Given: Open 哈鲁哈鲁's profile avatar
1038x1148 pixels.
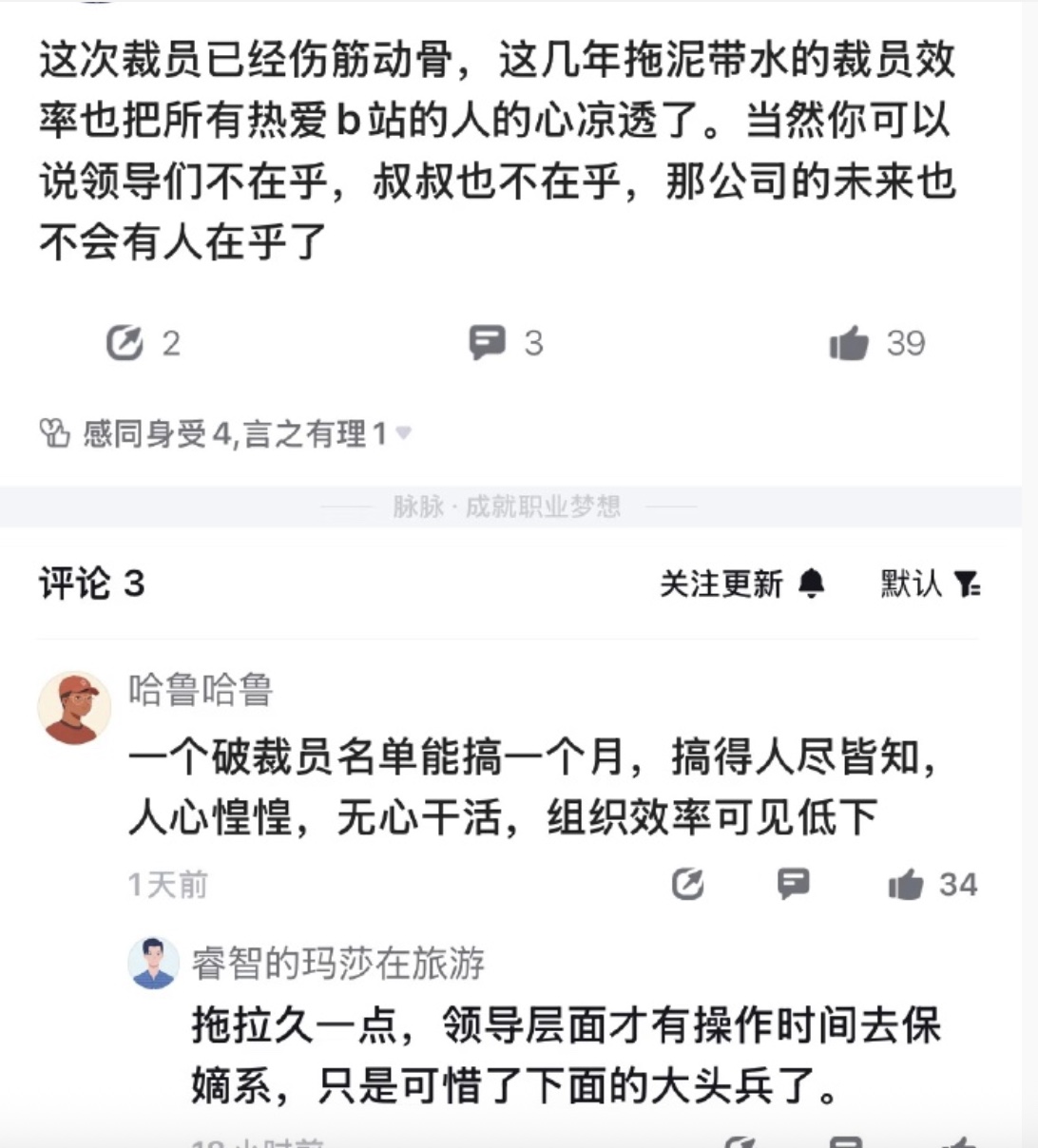Looking at the screenshot, I should pyautogui.click(x=74, y=708).
